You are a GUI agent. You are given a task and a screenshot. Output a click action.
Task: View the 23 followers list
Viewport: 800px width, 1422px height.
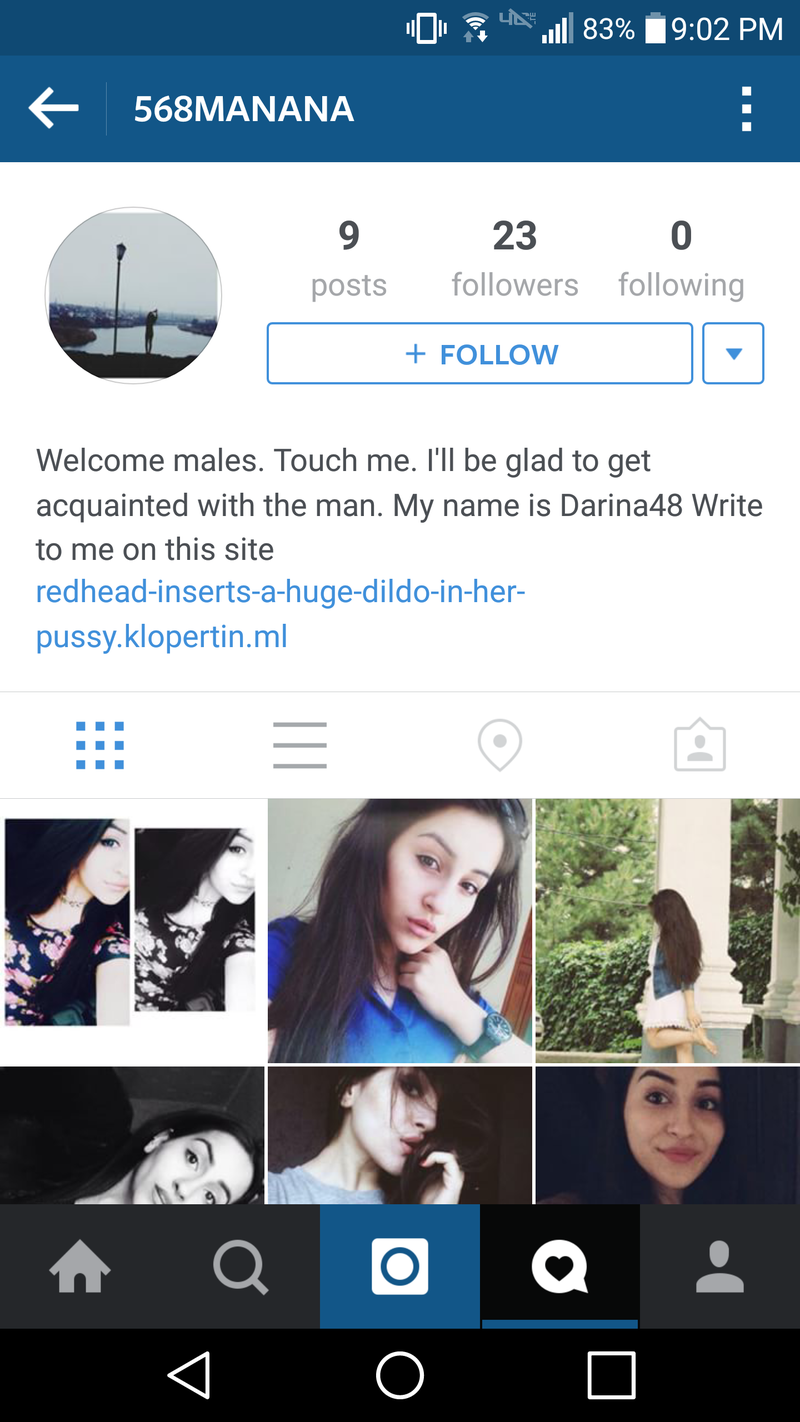click(x=514, y=258)
